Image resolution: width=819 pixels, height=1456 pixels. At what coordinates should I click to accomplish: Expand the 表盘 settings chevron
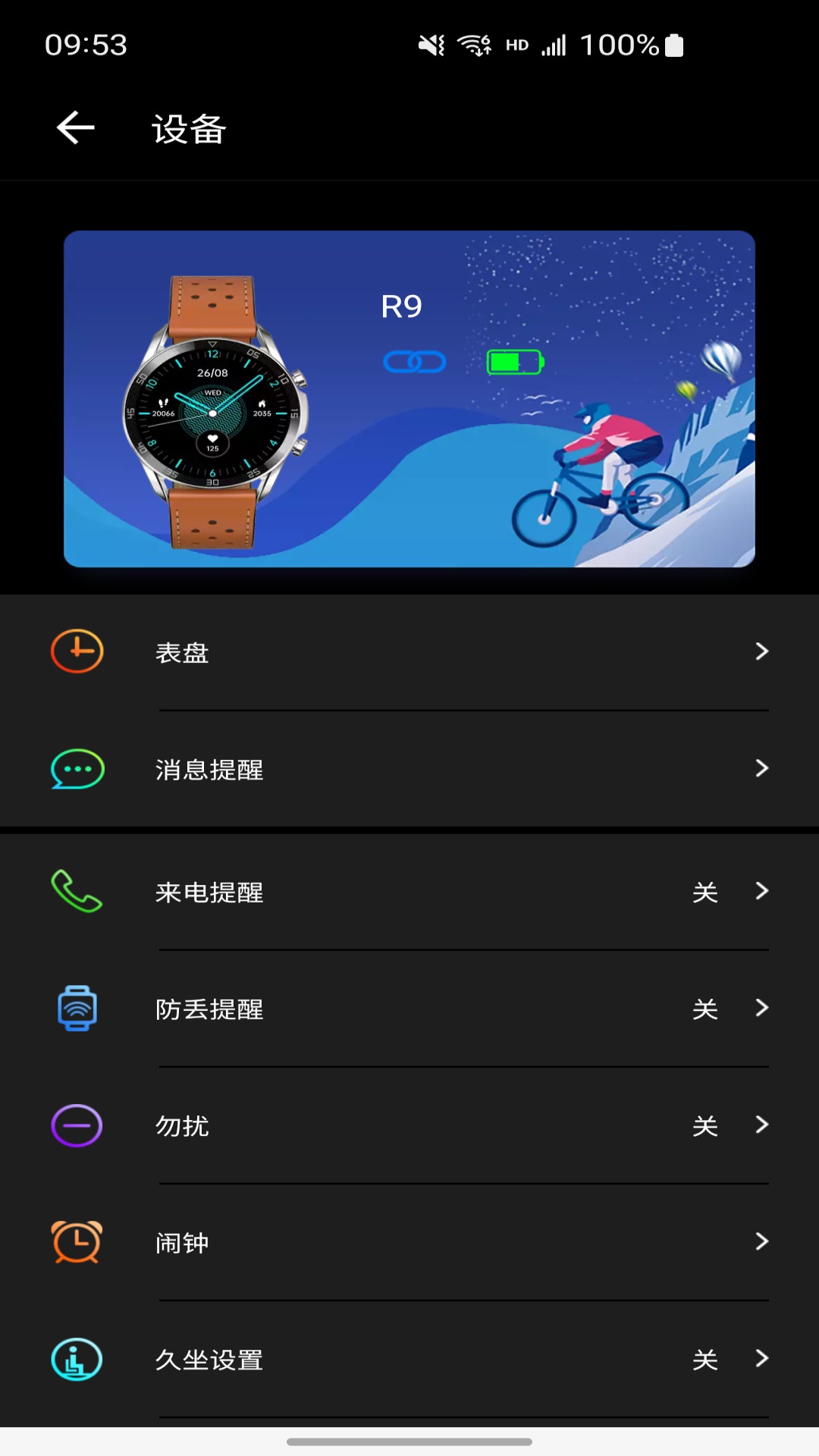(x=762, y=651)
